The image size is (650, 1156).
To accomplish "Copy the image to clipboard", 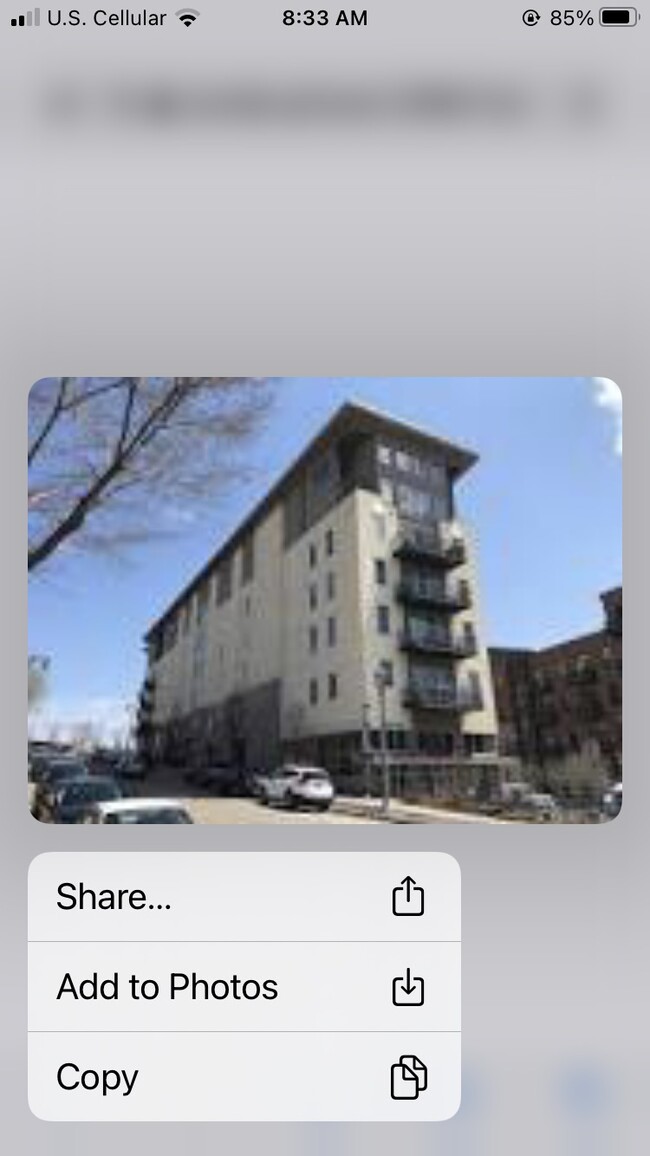I will (x=243, y=1077).
